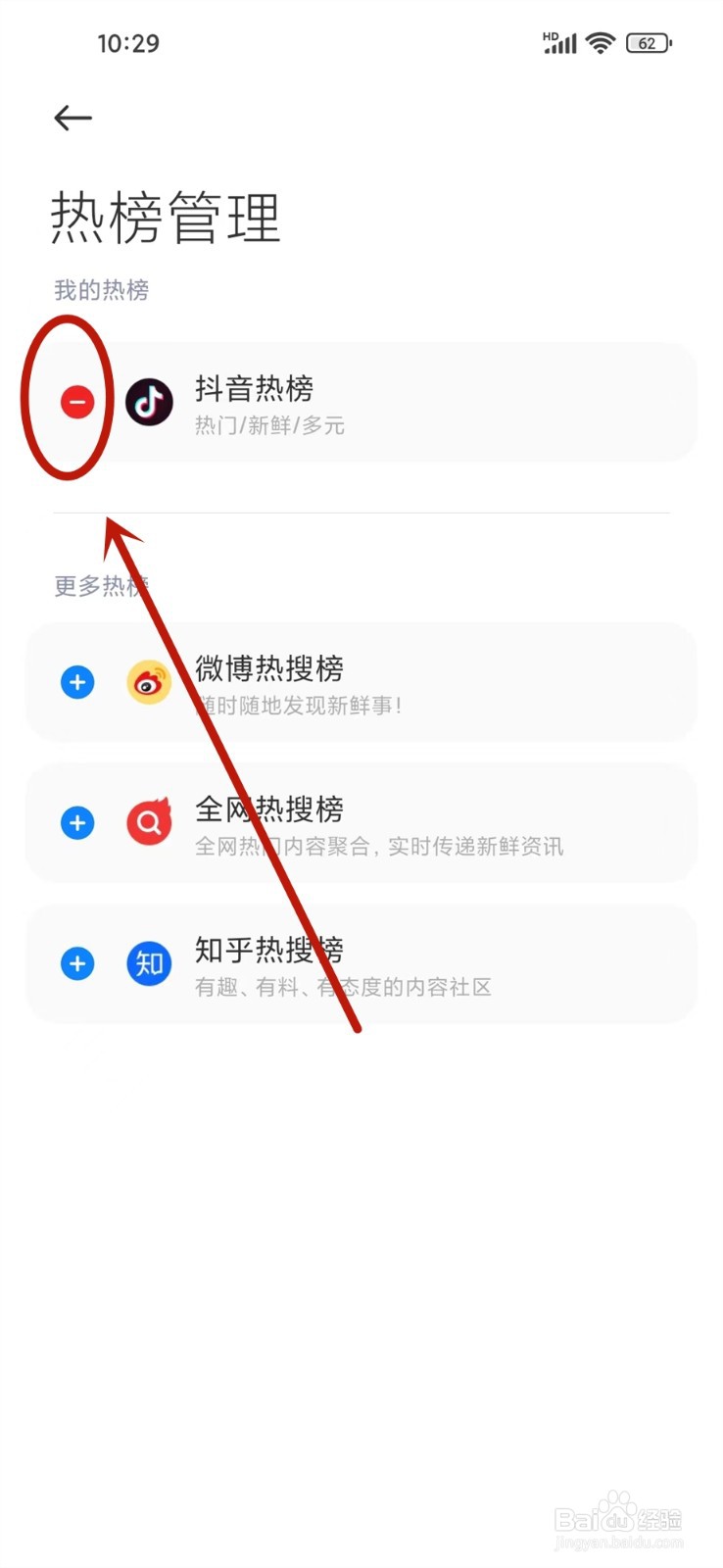Image resolution: width=723 pixels, height=1568 pixels.
Task: Tap the 全网热搜榜 red magnifier icon
Action: pos(149,822)
